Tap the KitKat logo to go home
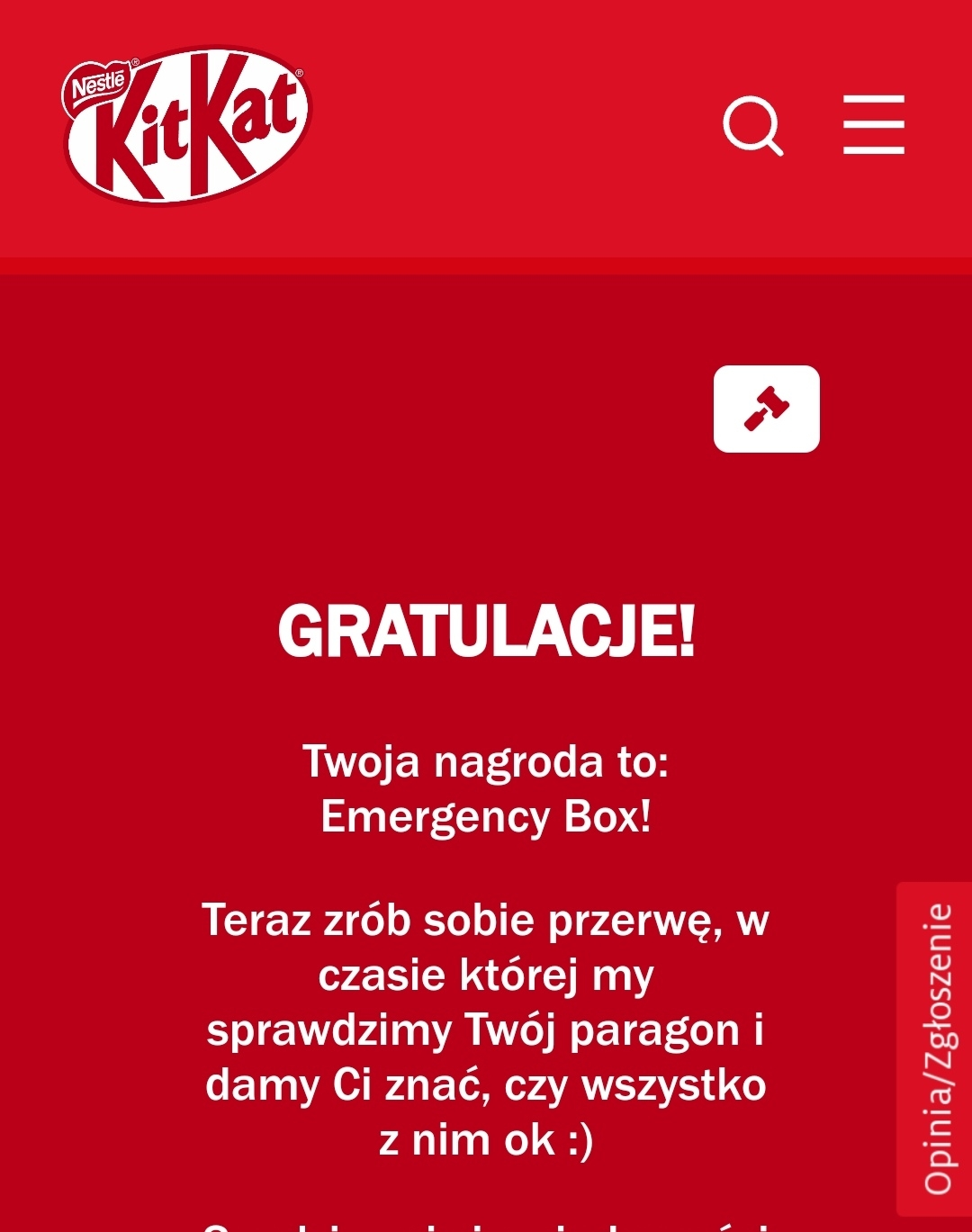972x1232 pixels. coord(187,124)
